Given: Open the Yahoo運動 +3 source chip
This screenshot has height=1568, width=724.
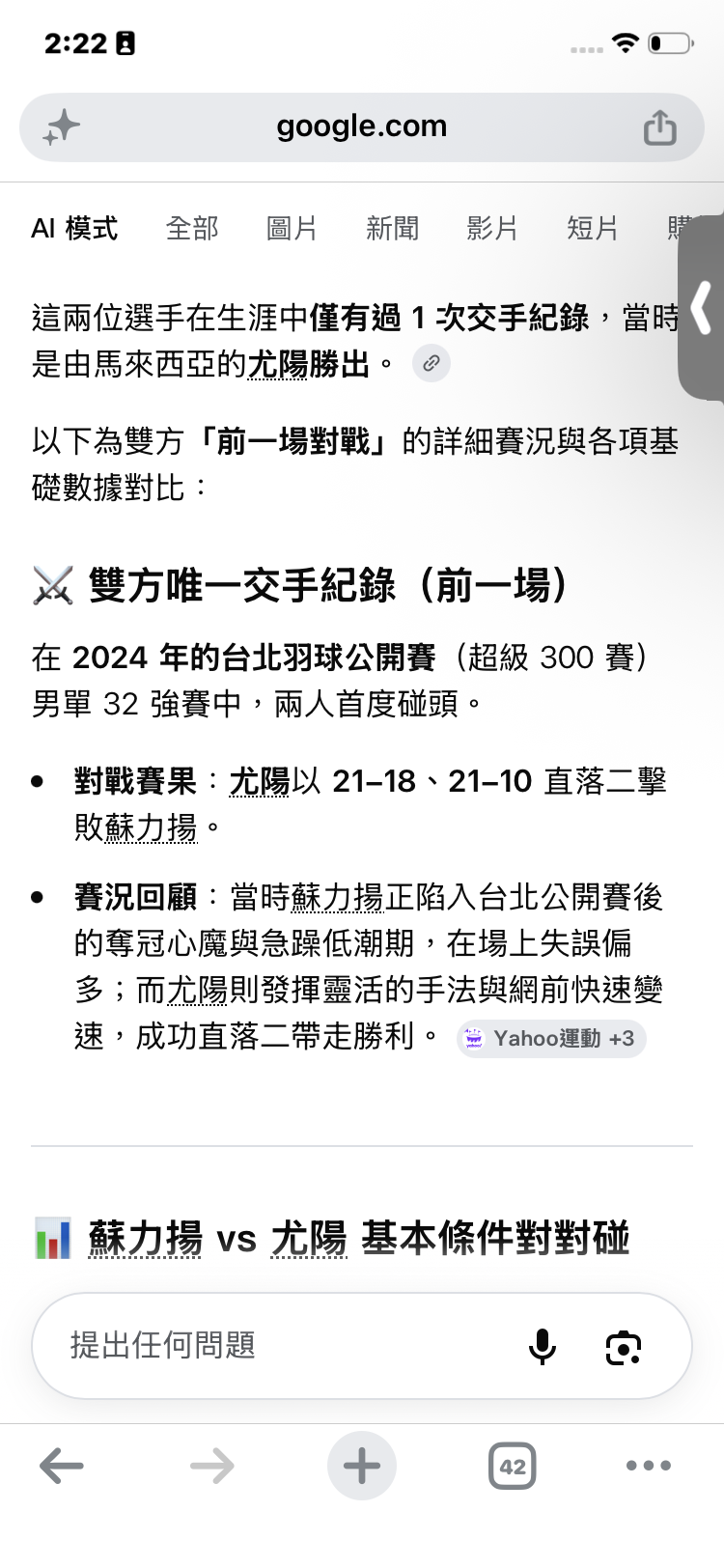Looking at the screenshot, I should click(x=551, y=1039).
